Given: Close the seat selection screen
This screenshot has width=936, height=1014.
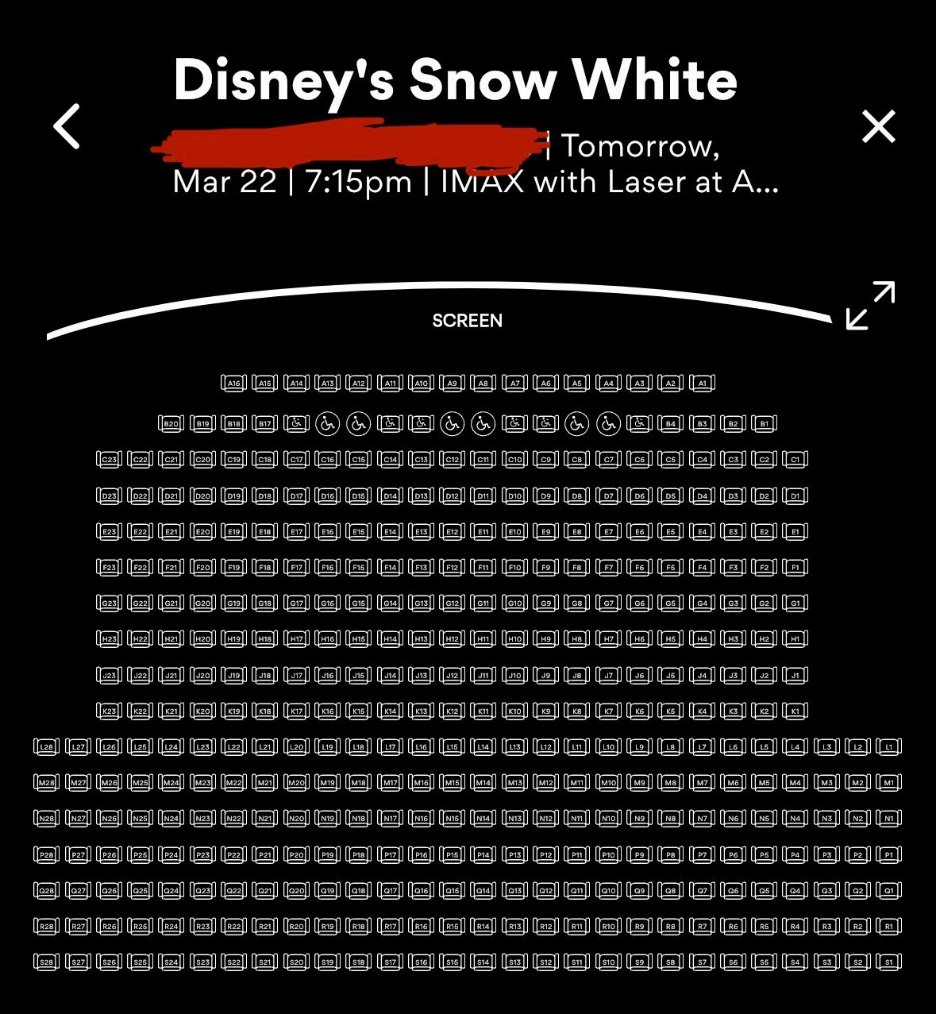Looking at the screenshot, I should [x=879, y=127].
